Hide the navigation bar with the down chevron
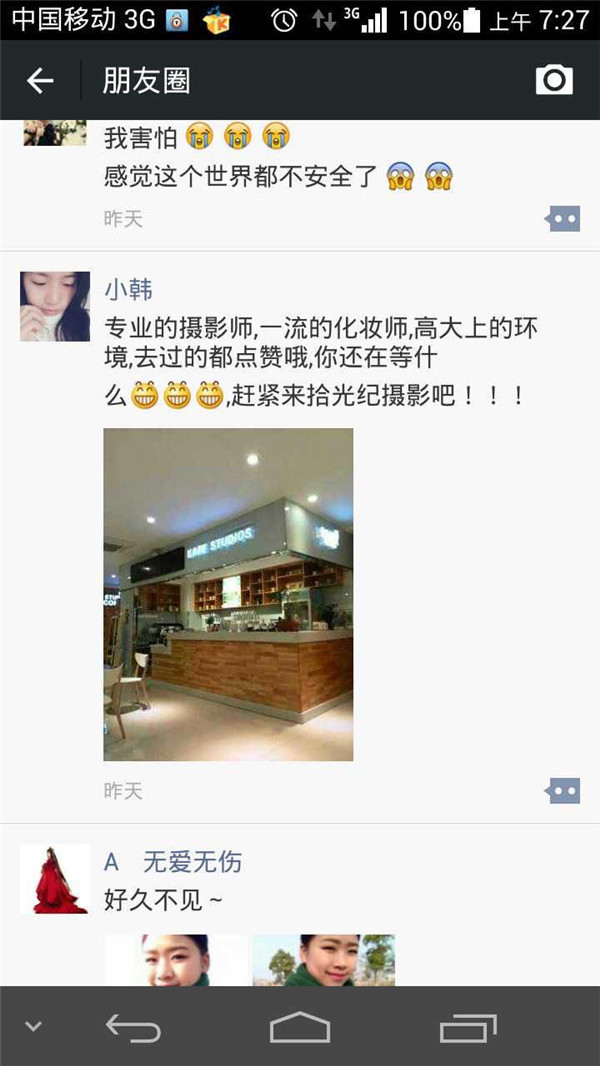This screenshot has width=600, height=1066. pos(33,1027)
